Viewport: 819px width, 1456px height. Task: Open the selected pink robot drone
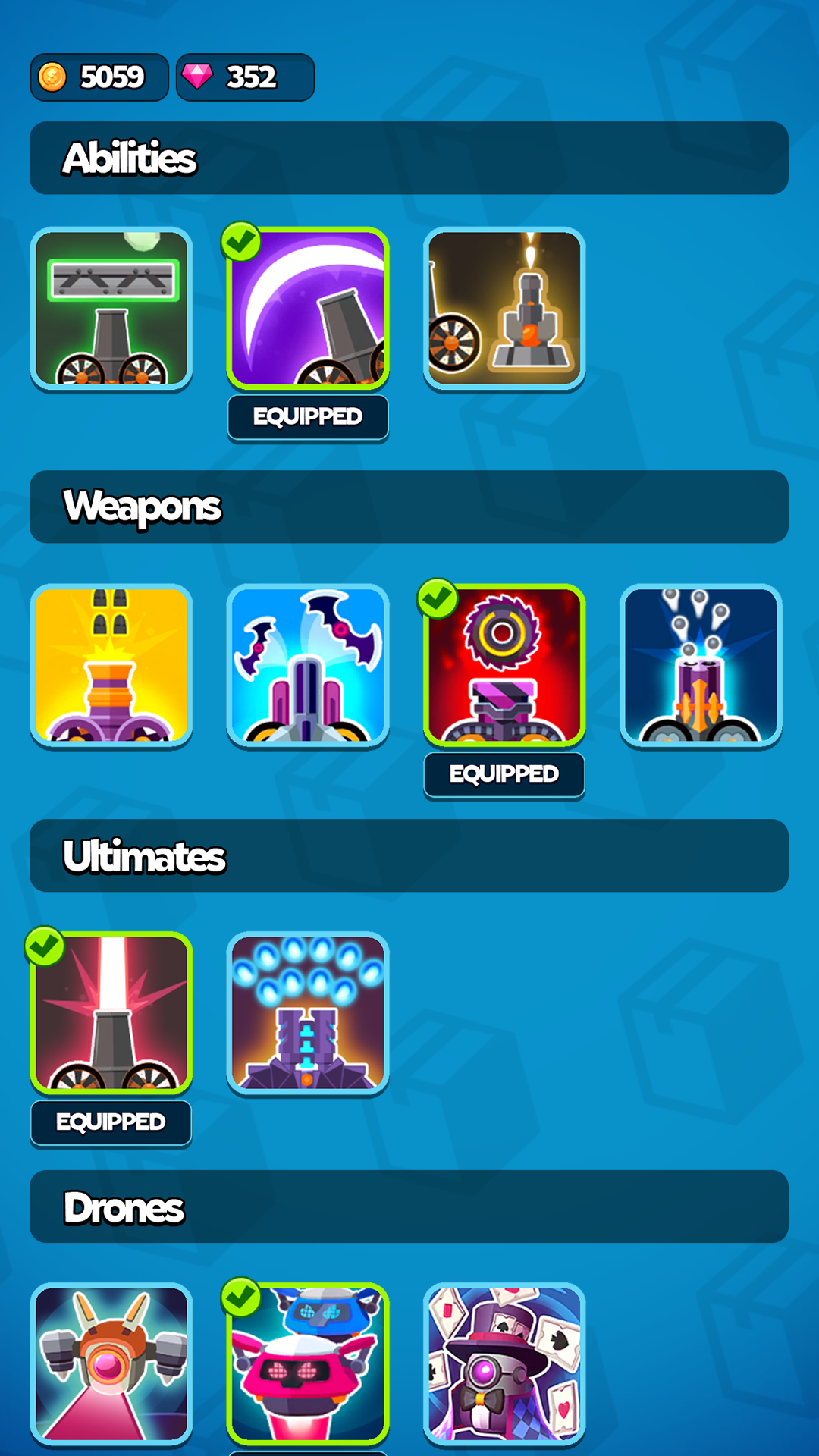click(x=308, y=1363)
